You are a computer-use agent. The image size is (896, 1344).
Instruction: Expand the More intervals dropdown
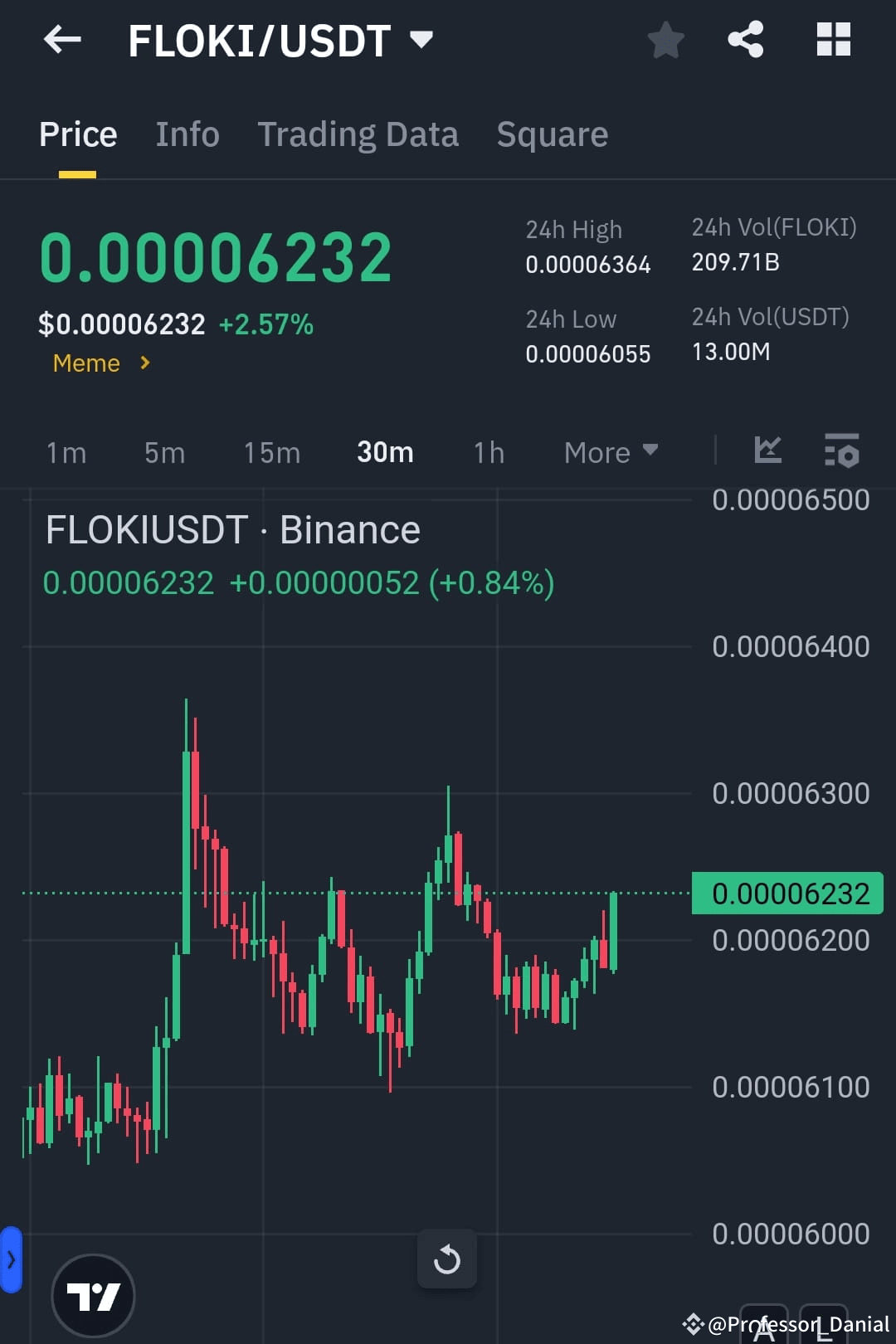coord(610,452)
